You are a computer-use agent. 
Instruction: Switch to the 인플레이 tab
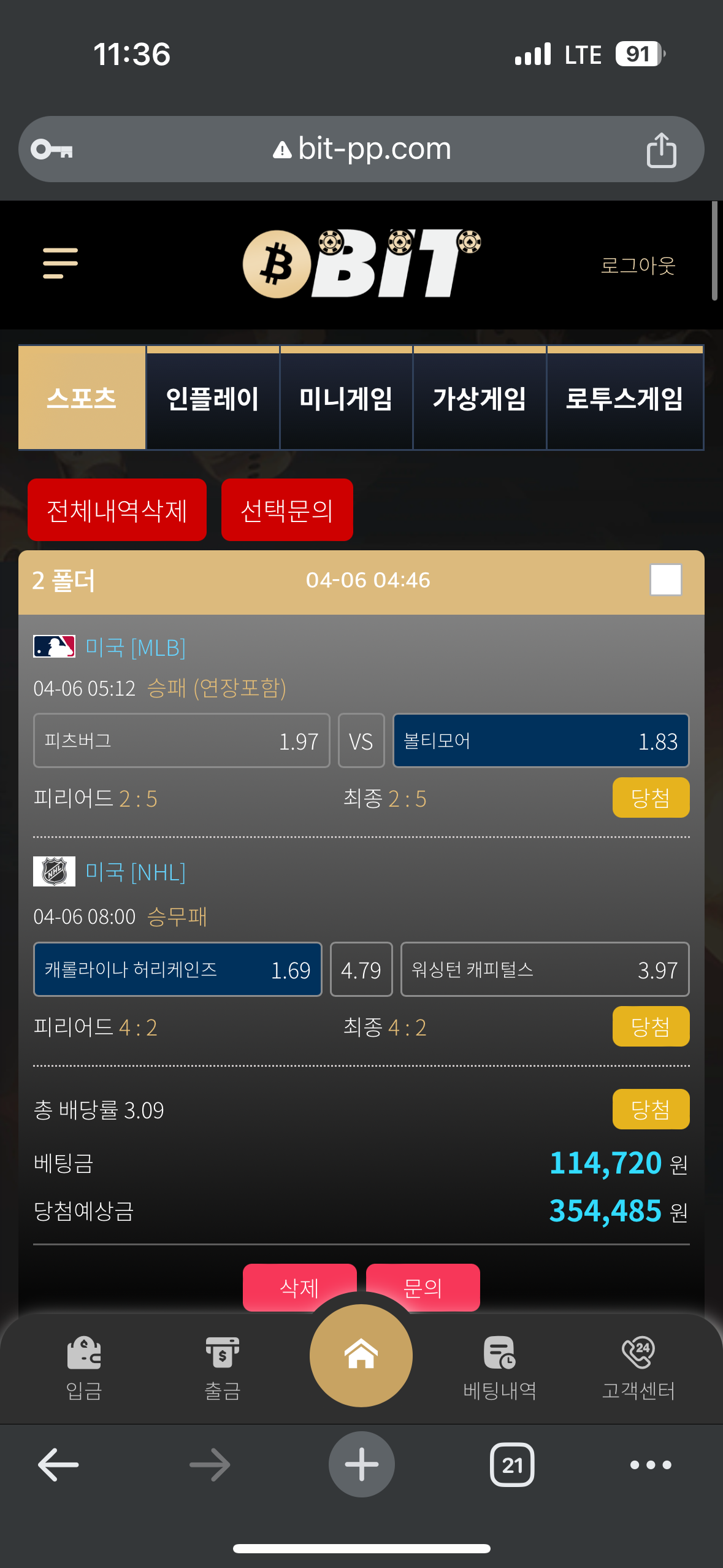pos(213,398)
